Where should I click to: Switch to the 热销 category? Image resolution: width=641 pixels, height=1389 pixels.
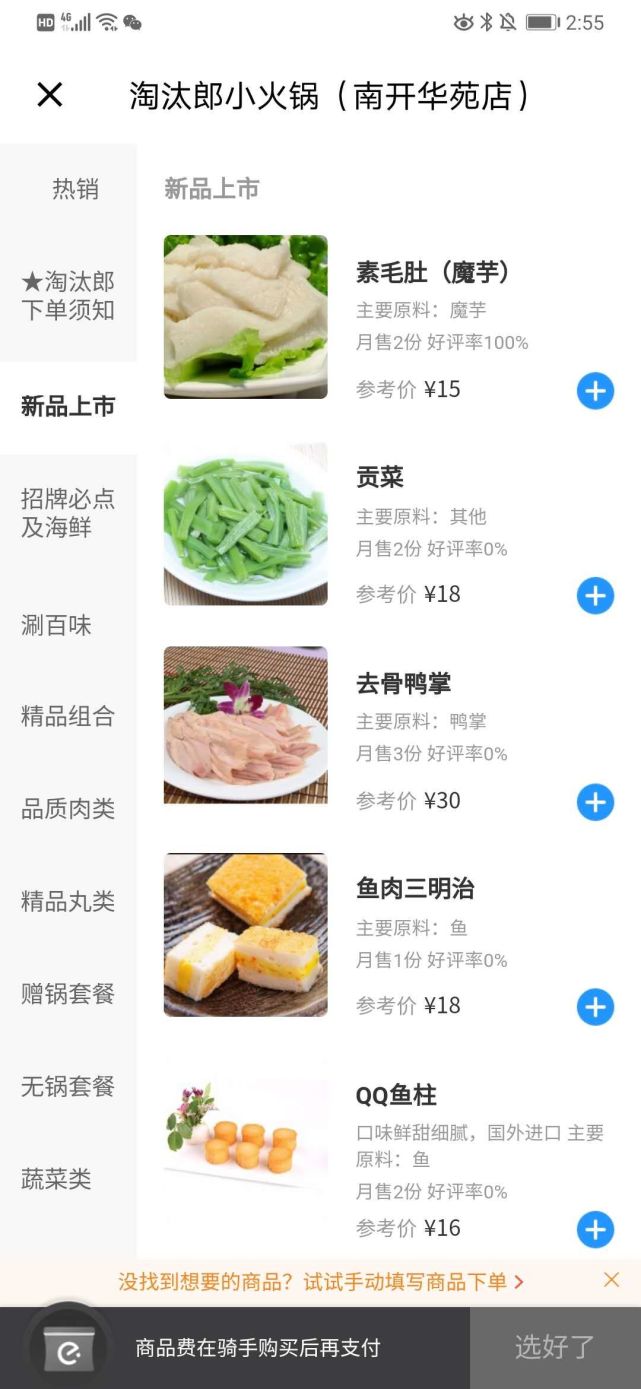tap(75, 189)
